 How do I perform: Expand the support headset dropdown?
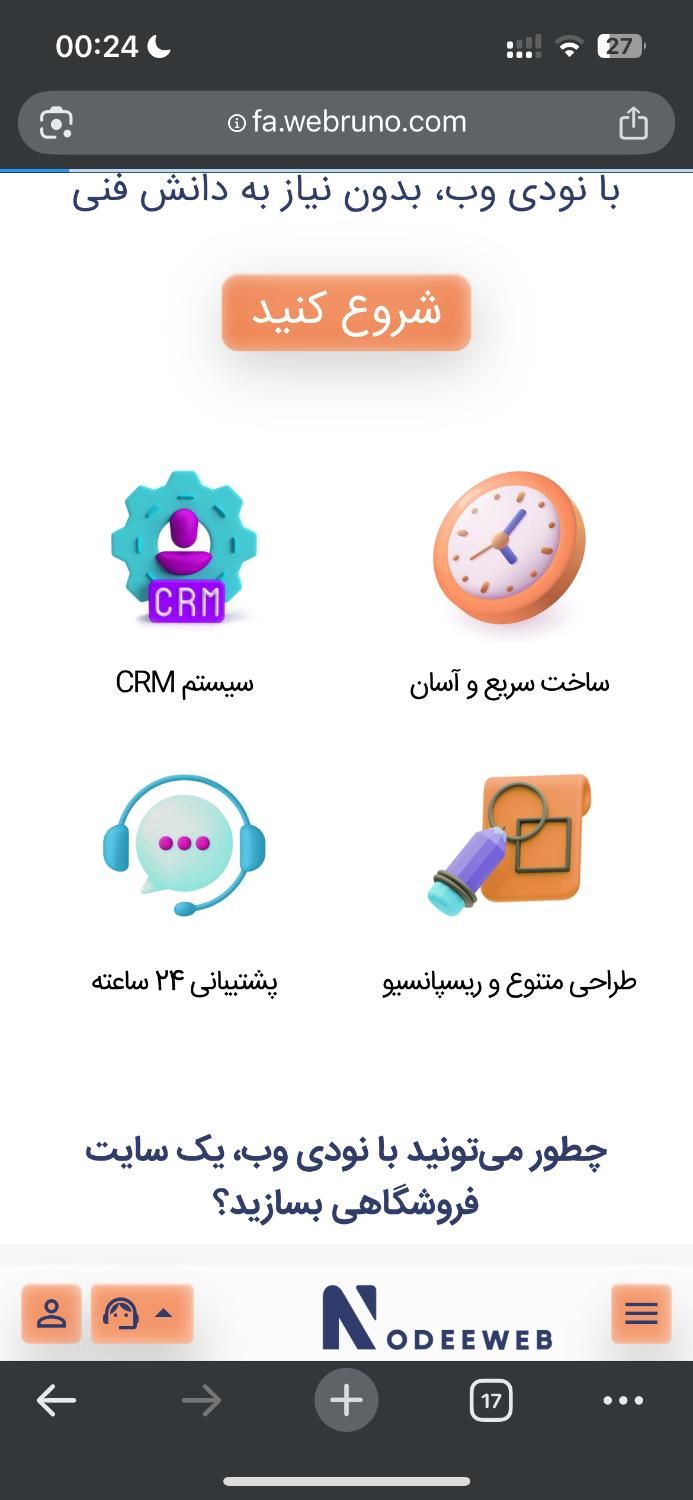(x=141, y=1313)
